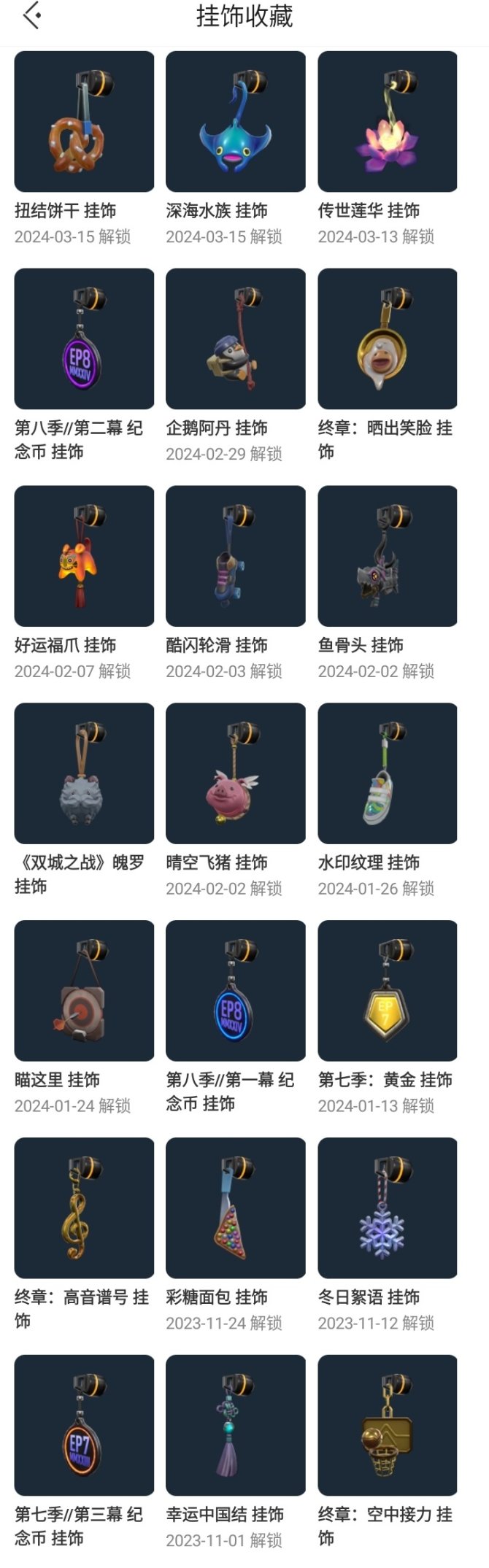Open the 扭结饼干 挂饰 tile
Viewport: 489px width, 1568px height.
pyautogui.click(x=84, y=122)
